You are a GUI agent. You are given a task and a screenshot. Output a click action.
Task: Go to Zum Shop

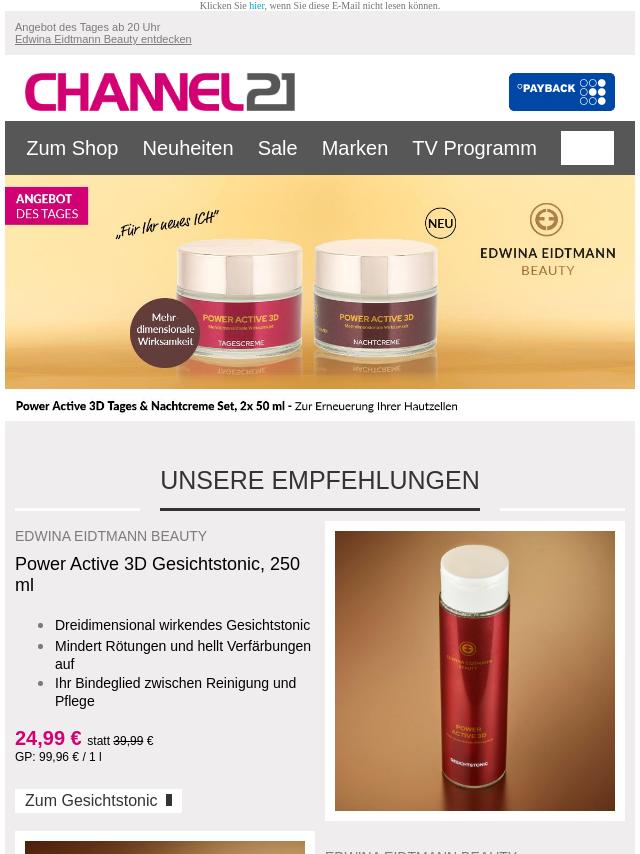coord(72,148)
